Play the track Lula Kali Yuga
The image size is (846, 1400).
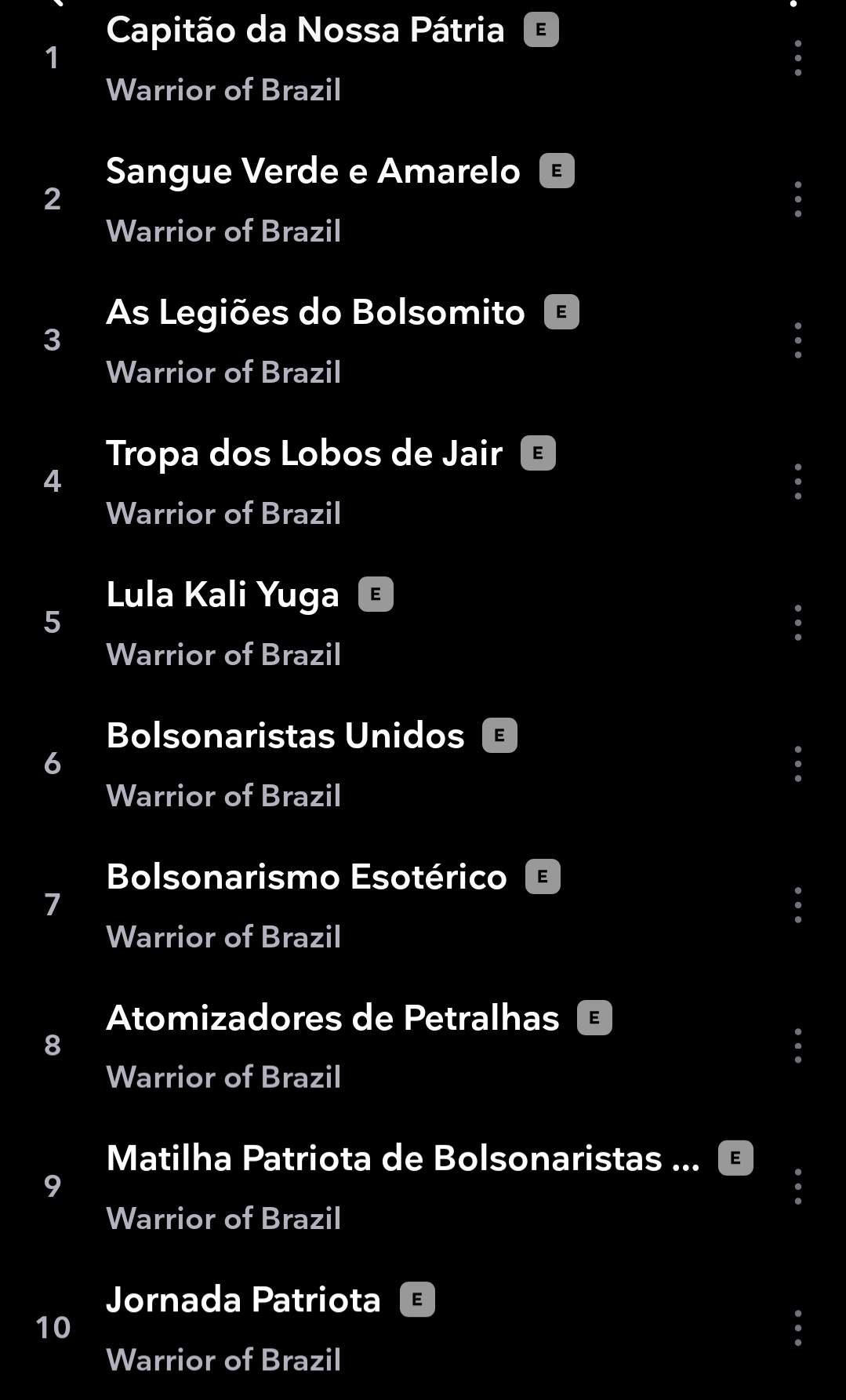pyautogui.click(x=223, y=595)
